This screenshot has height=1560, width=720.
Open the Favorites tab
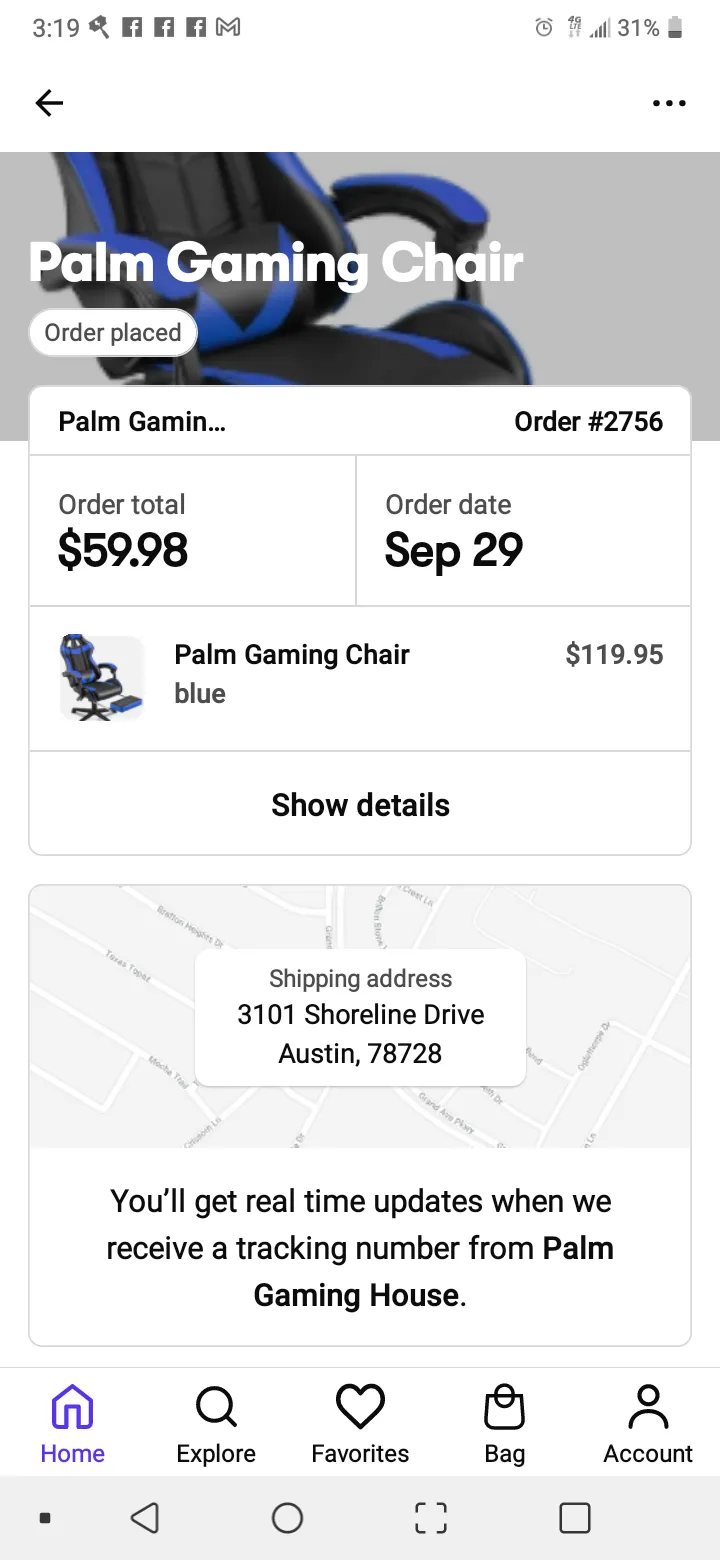tap(360, 1424)
